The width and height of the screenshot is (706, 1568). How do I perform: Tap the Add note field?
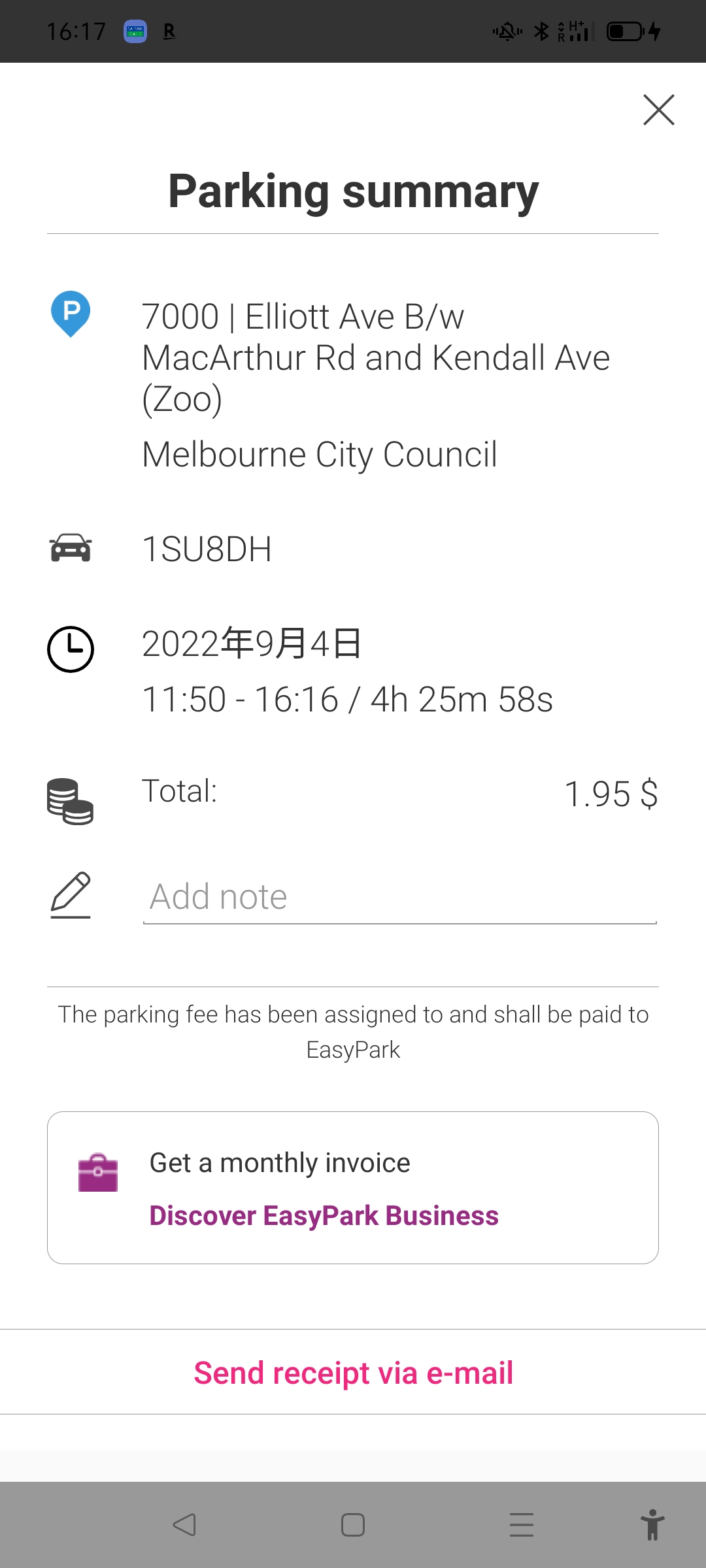(x=399, y=896)
